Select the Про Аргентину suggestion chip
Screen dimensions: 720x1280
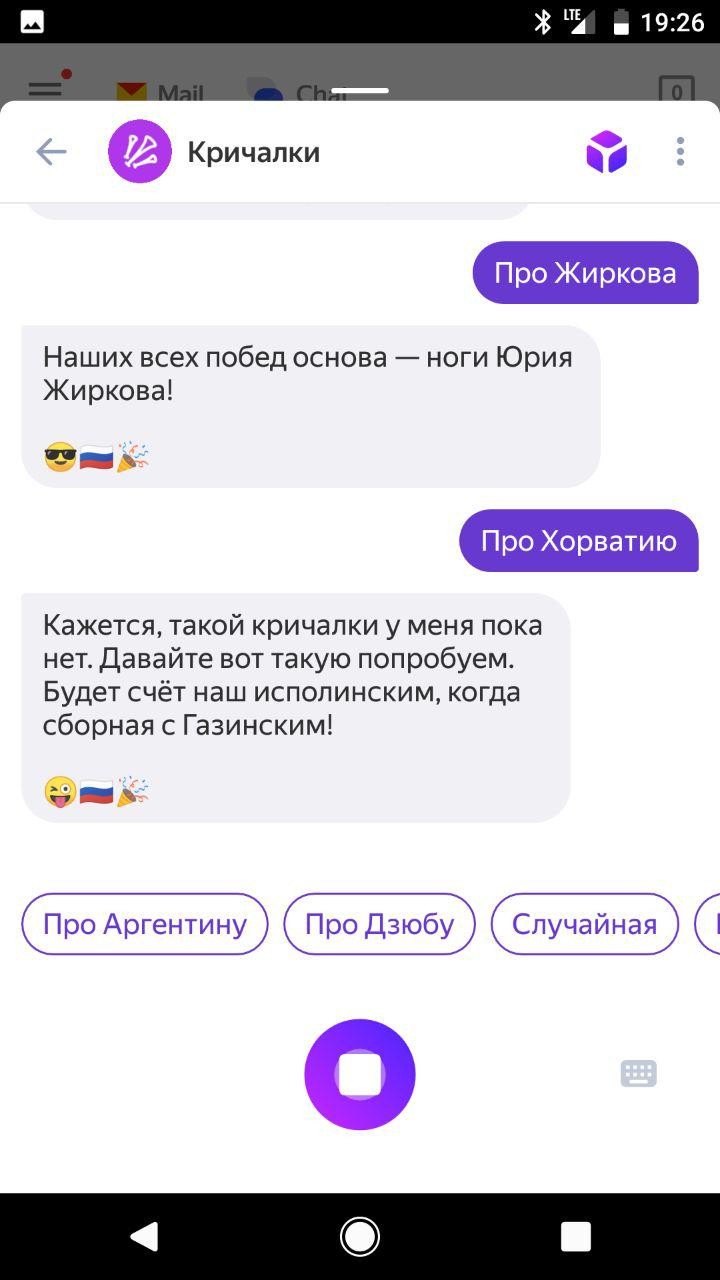145,924
